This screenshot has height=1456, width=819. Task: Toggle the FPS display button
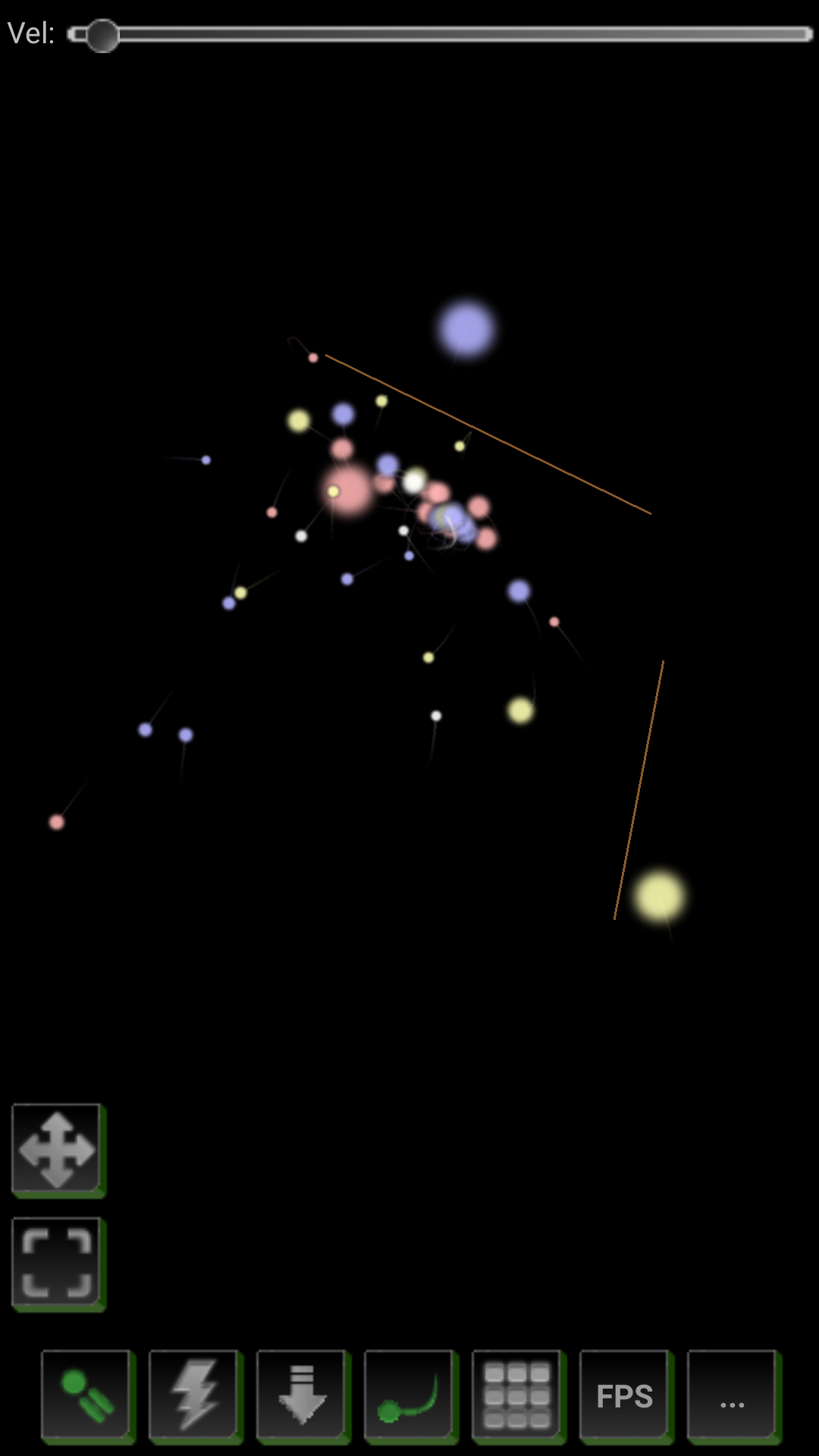(x=625, y=1395)
